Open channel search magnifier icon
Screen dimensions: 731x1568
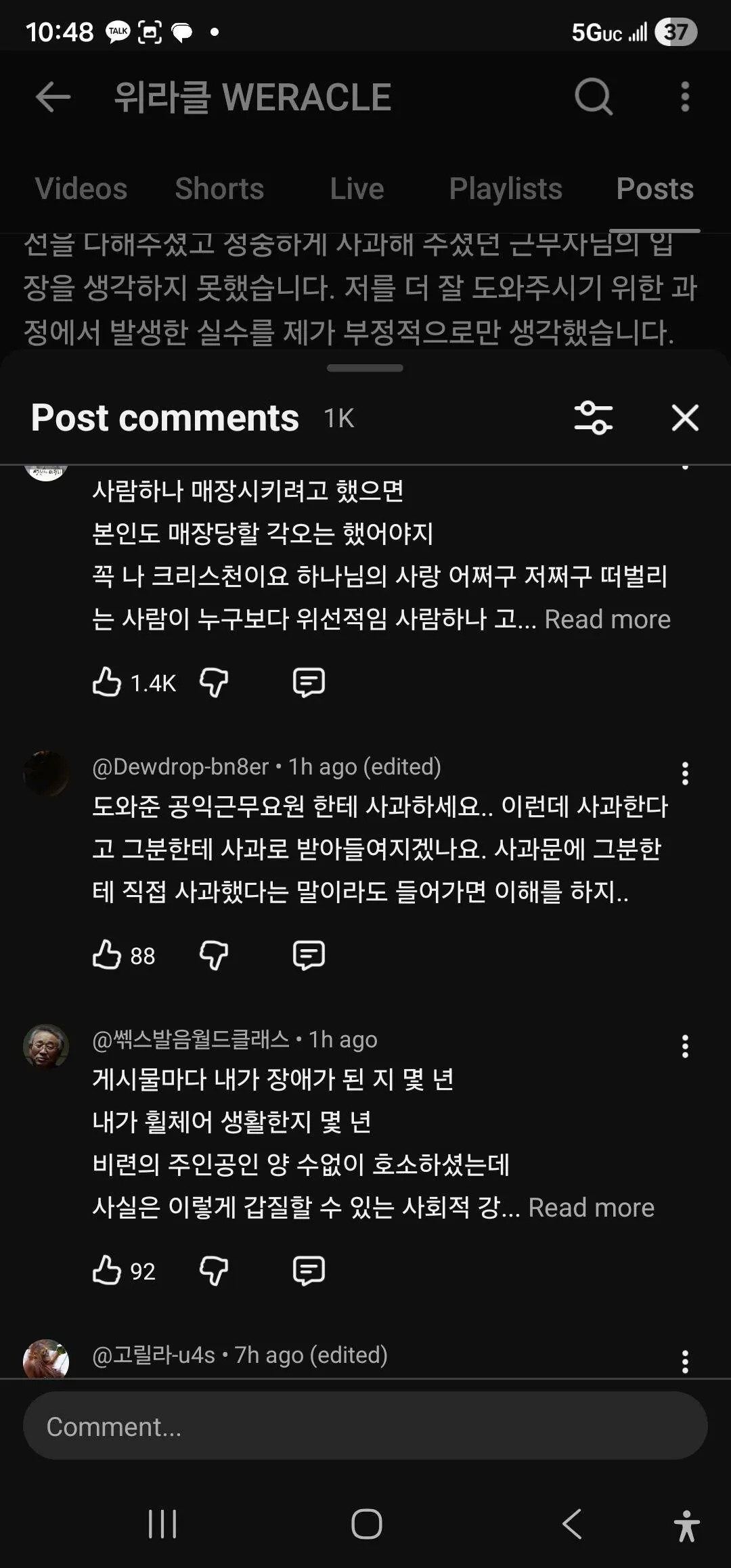(594, 97)
